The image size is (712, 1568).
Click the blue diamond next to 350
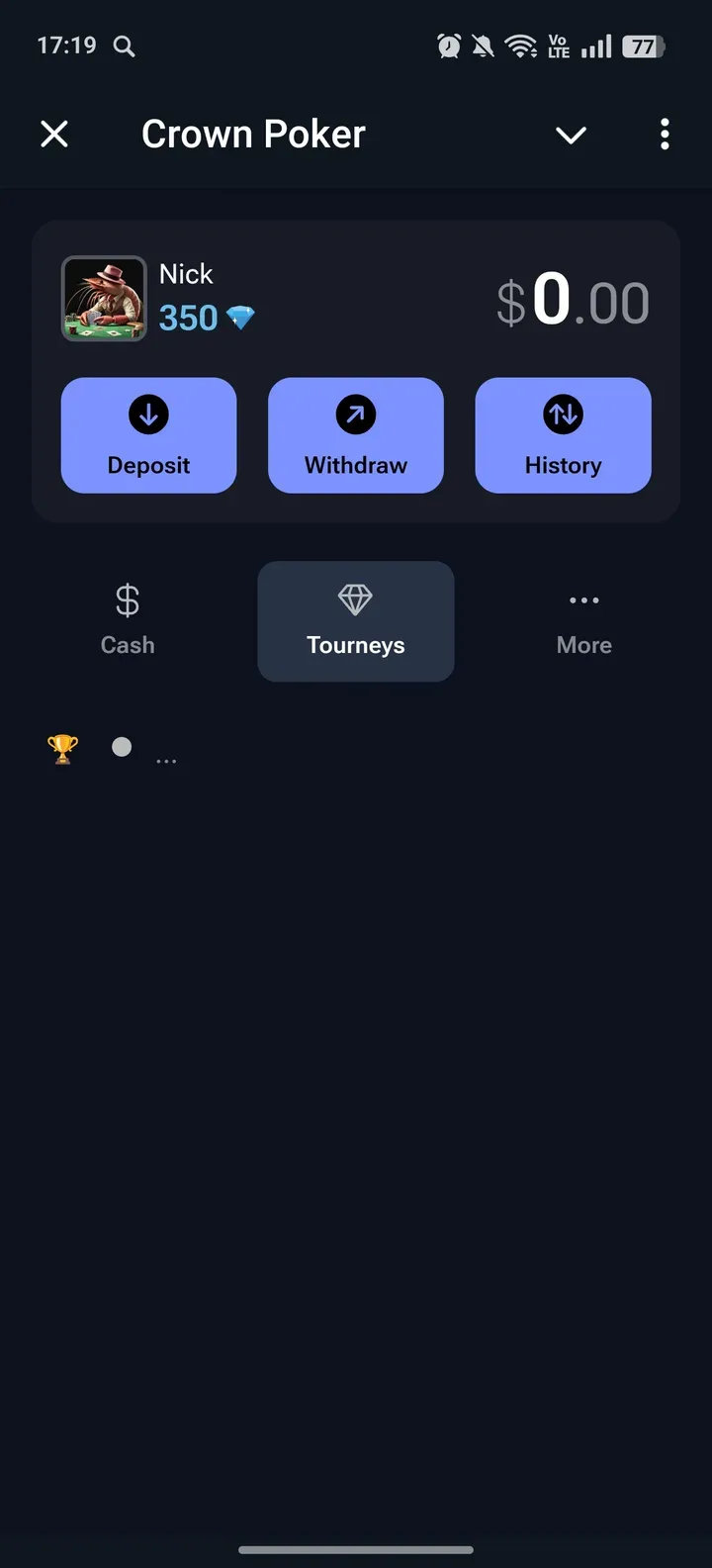coord(240,318)
